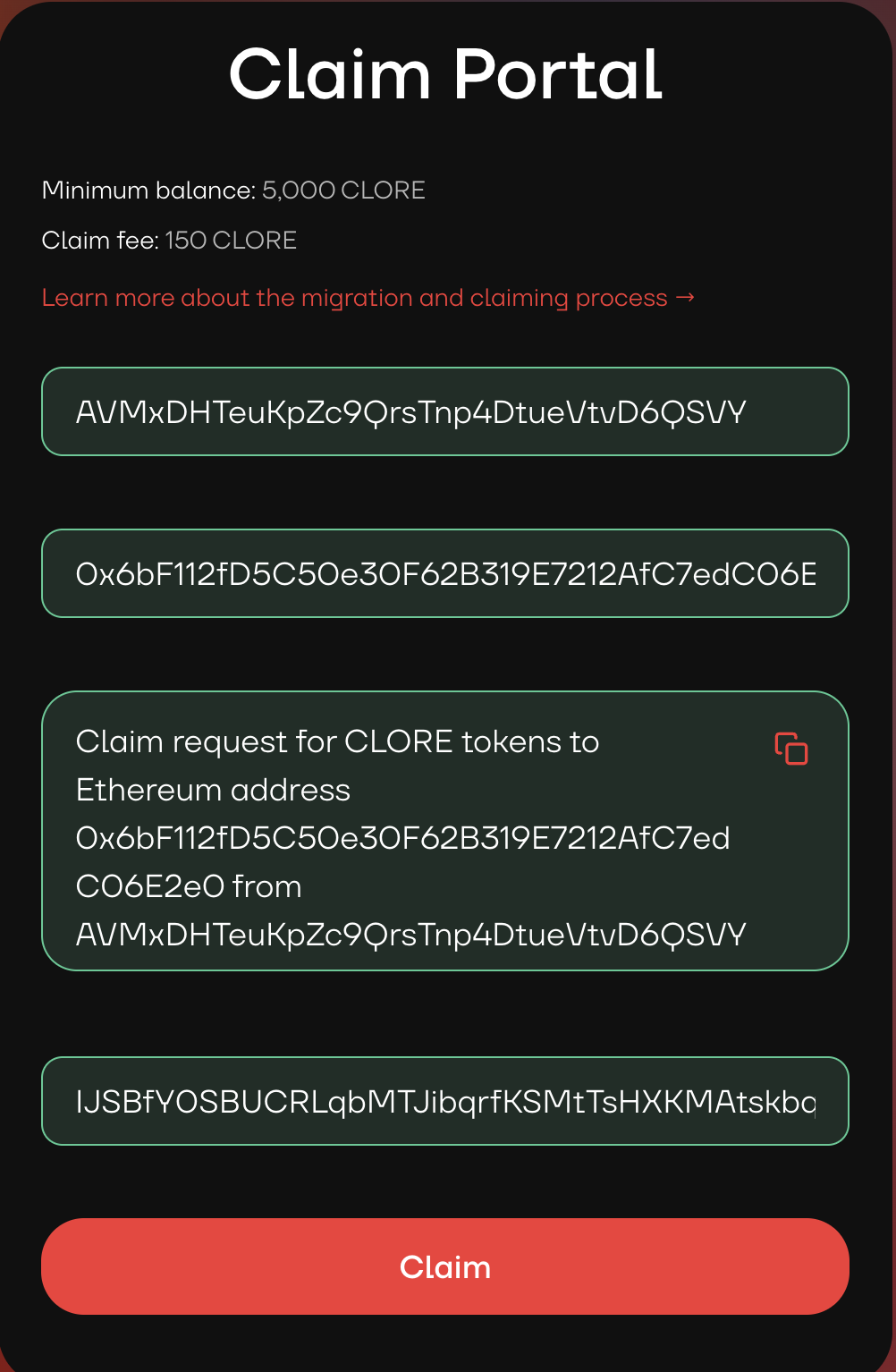Viewport: 896px width, 1372px height.
Task: Edit the IJSBfYOSBUCR signature field
Action: 444,1101
